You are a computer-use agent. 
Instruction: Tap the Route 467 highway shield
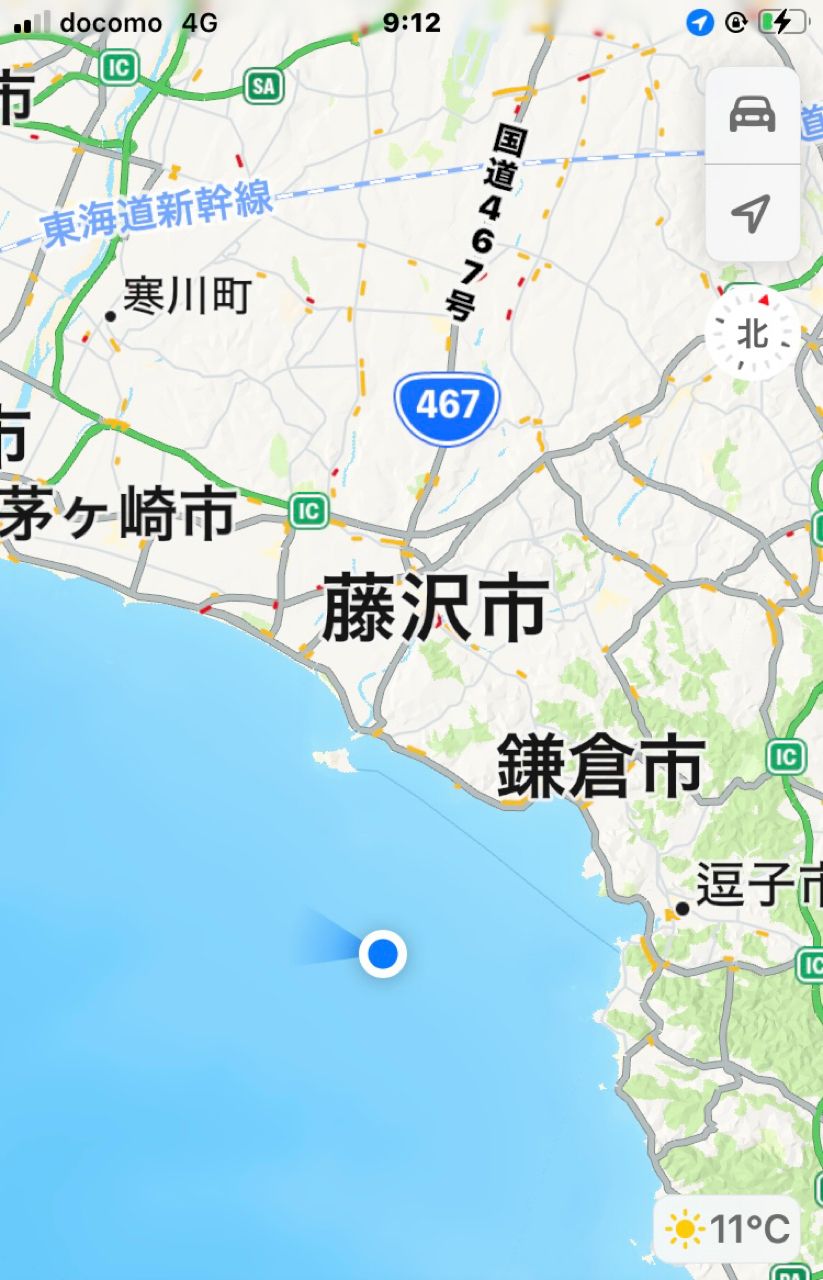tap(447, 404)
